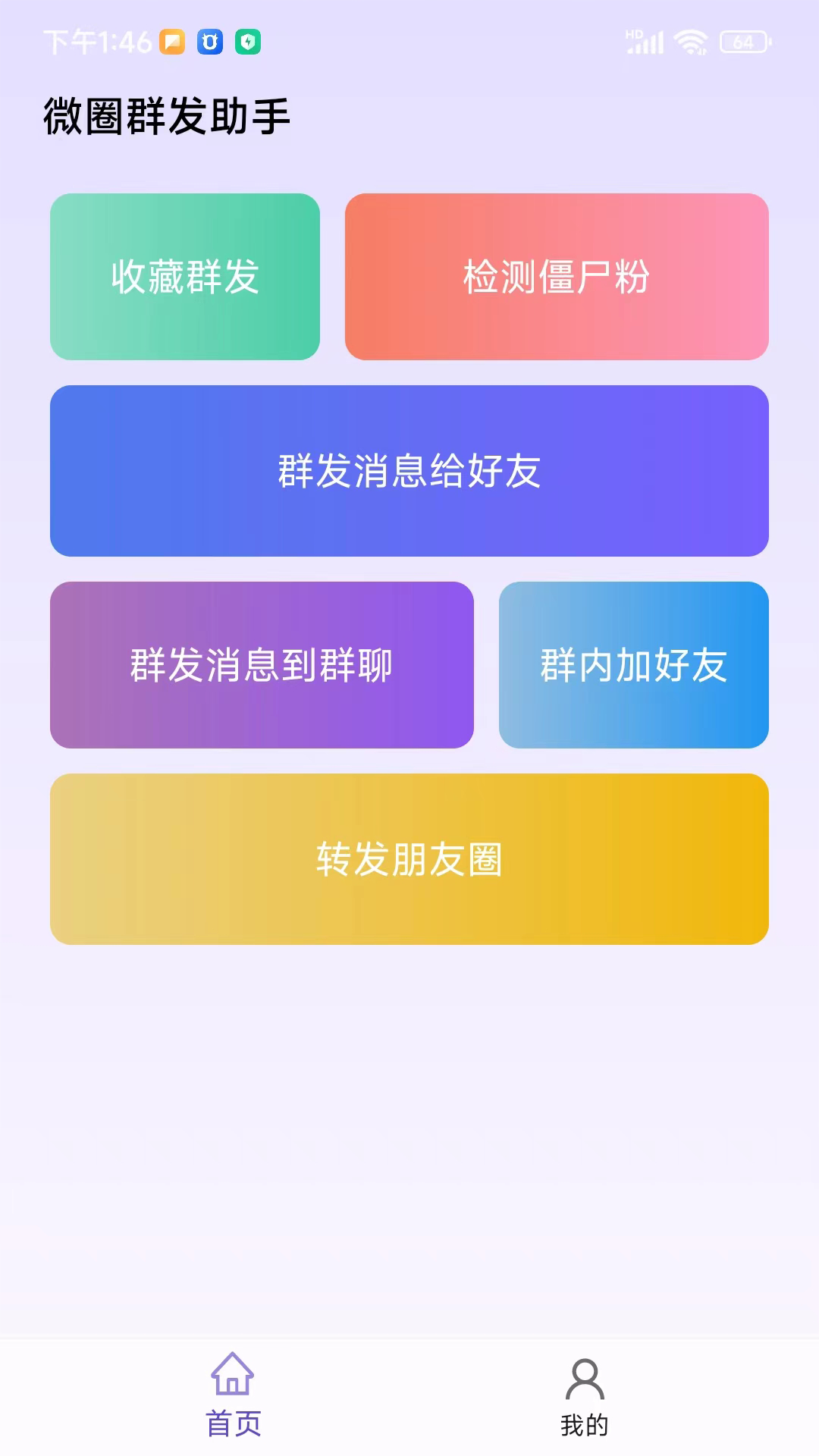Tap the Wi-Fi icon in the status bar
The height and width of the screenshot is (1456, 819).
click(x=689, y=42)
